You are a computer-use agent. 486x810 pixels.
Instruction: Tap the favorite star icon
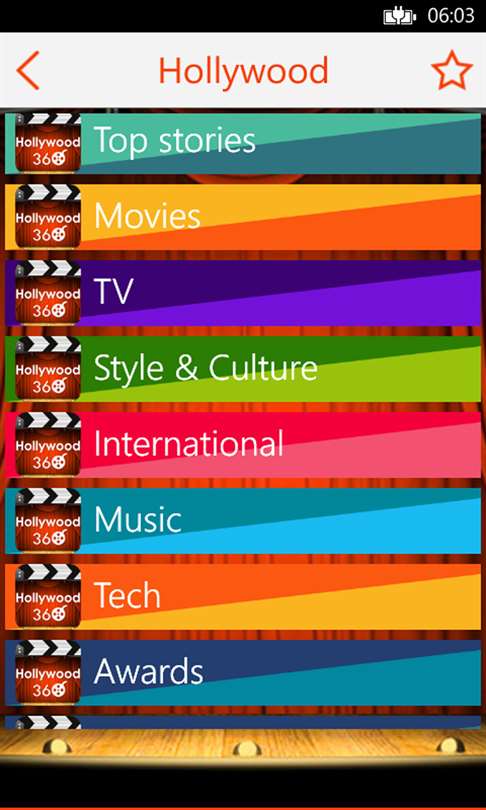pos(452,70)
